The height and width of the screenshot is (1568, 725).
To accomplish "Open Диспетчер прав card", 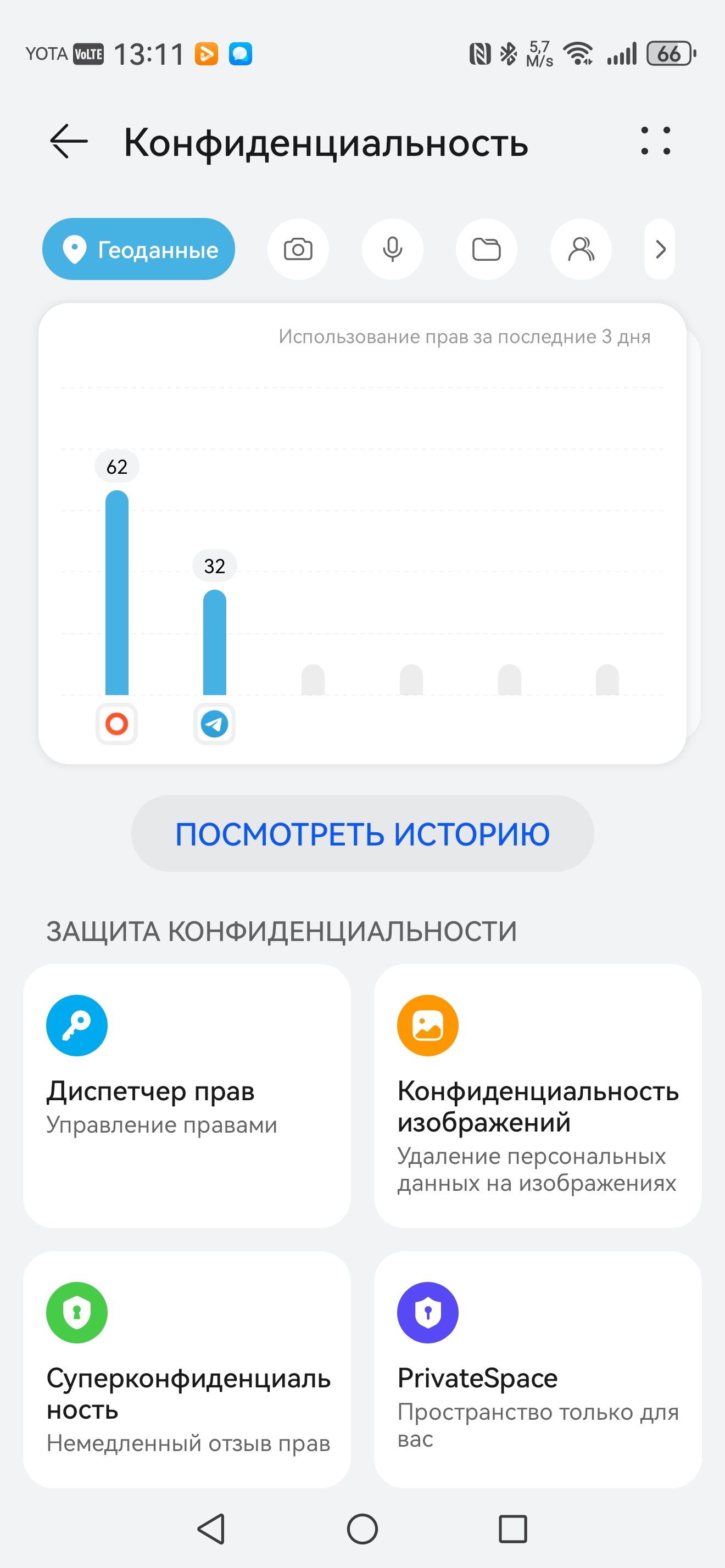I will (x=187, y=1096).
